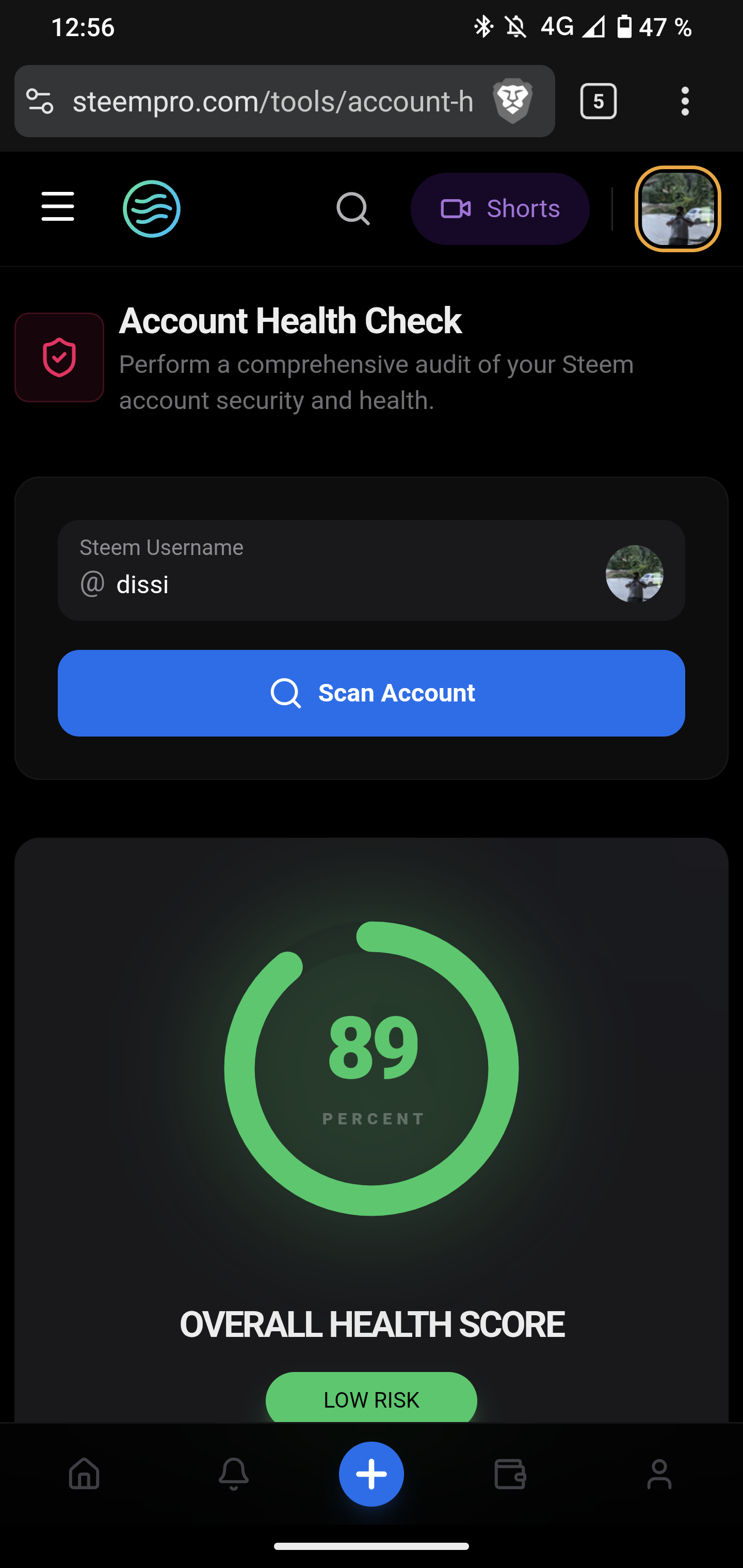This screenshot has width=743, height=1568.
Task: Edit the Steem Username field
Action: pos(372,570)
